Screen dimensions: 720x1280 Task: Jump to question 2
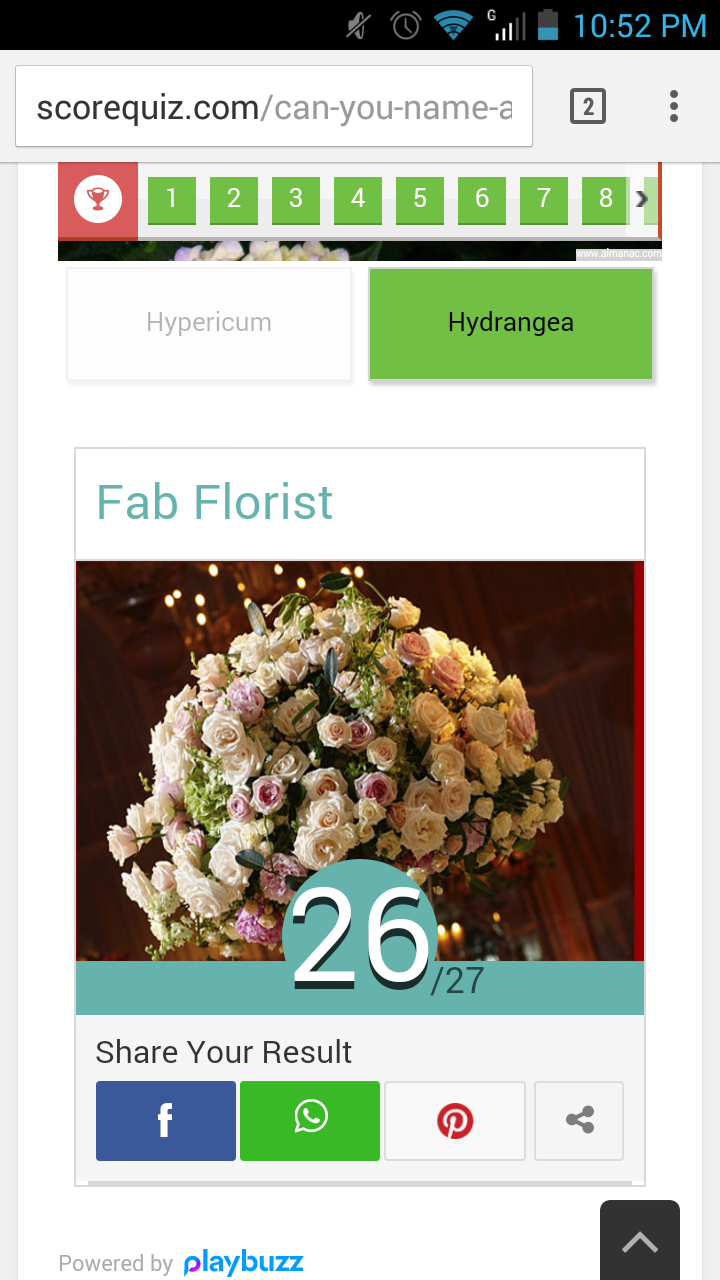click(234, 199)
